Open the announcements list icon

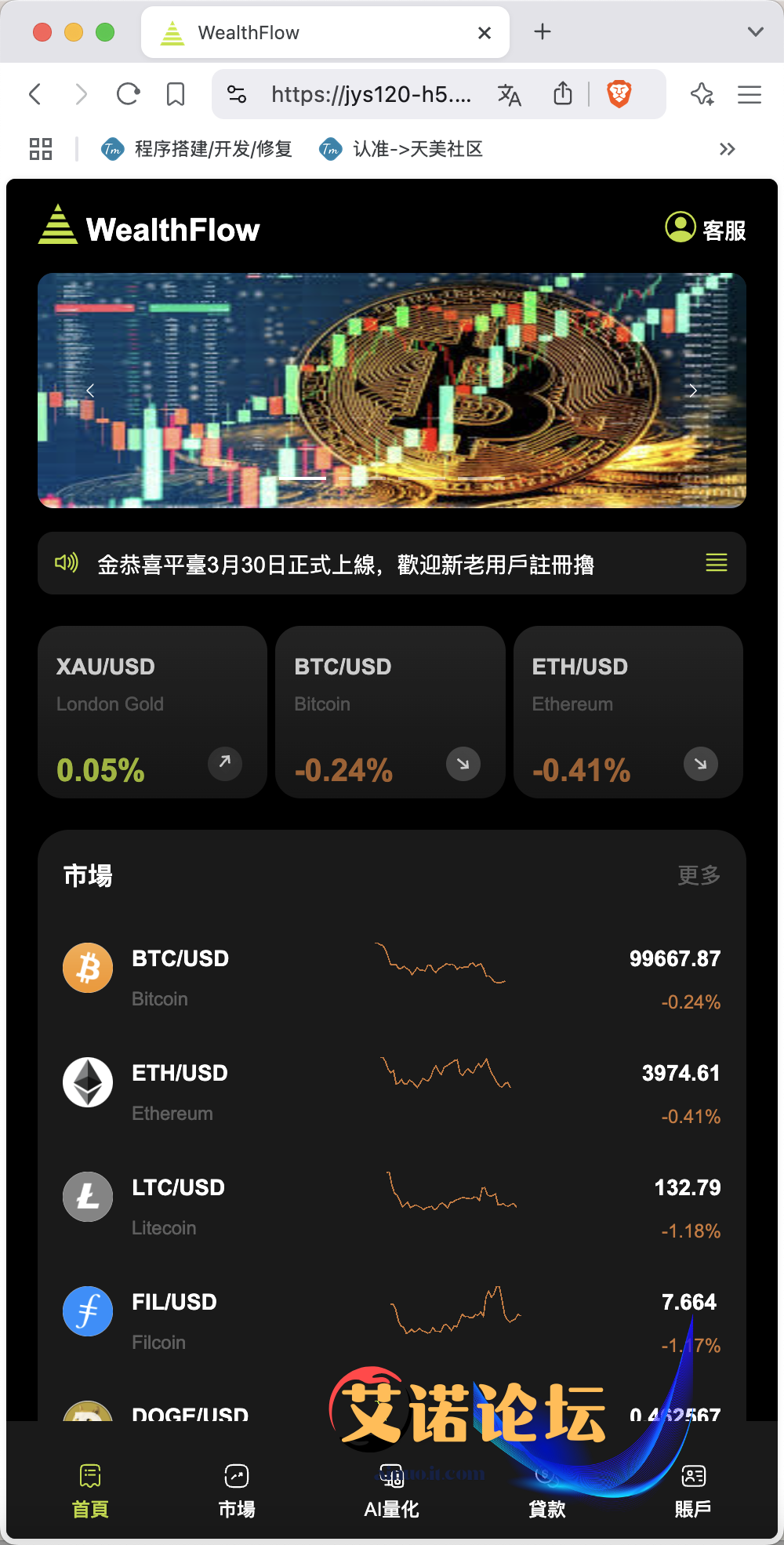(x=716, y=563)
